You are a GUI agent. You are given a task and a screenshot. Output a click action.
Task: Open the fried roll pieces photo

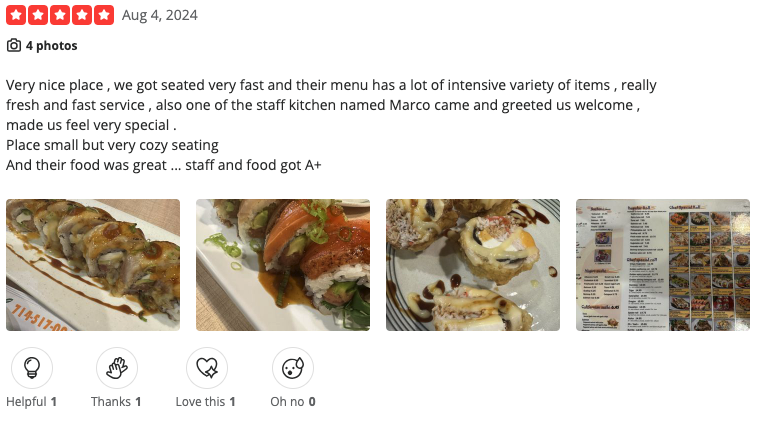(x=473, y=265)
